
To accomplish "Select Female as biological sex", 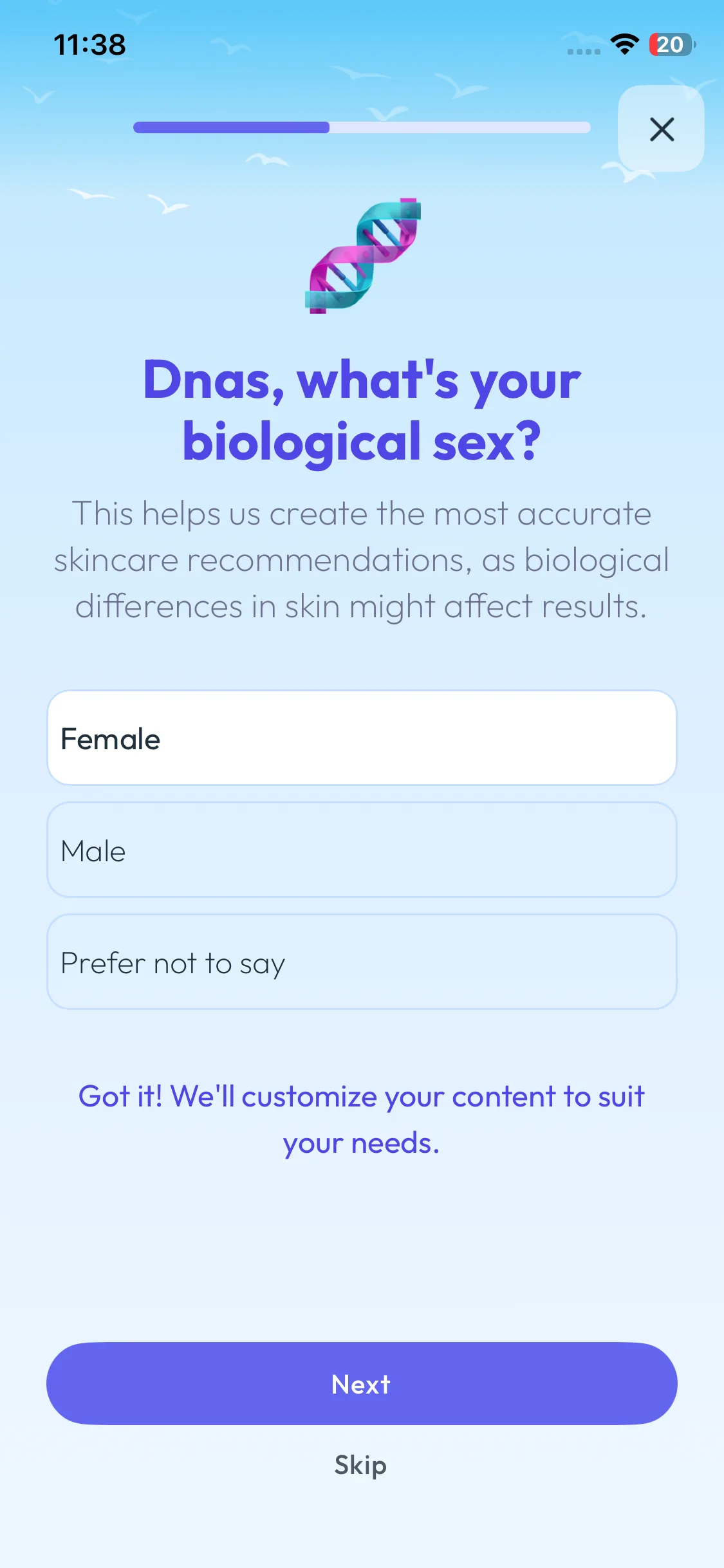I will coord(362,738).
